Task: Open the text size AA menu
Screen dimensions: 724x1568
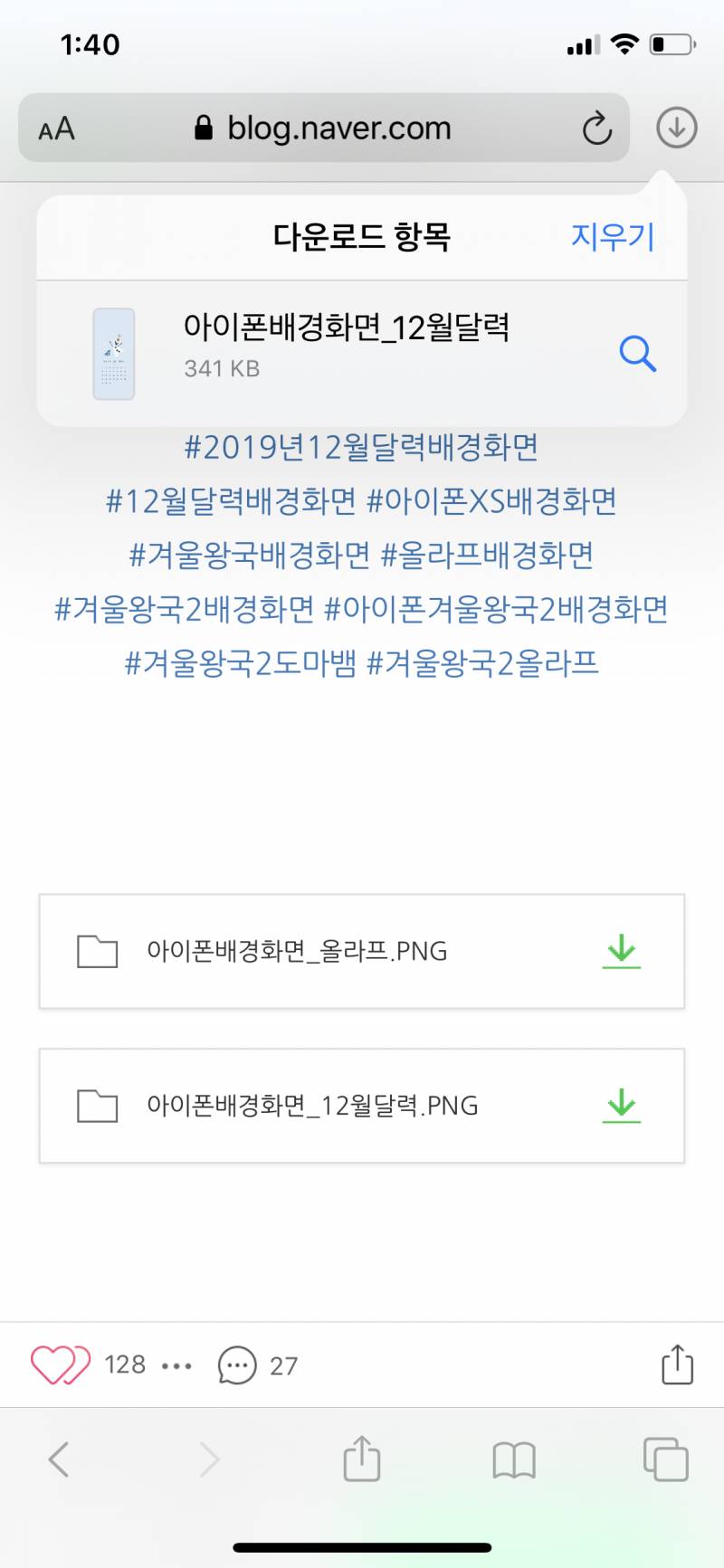Action: tap(56, 128)
